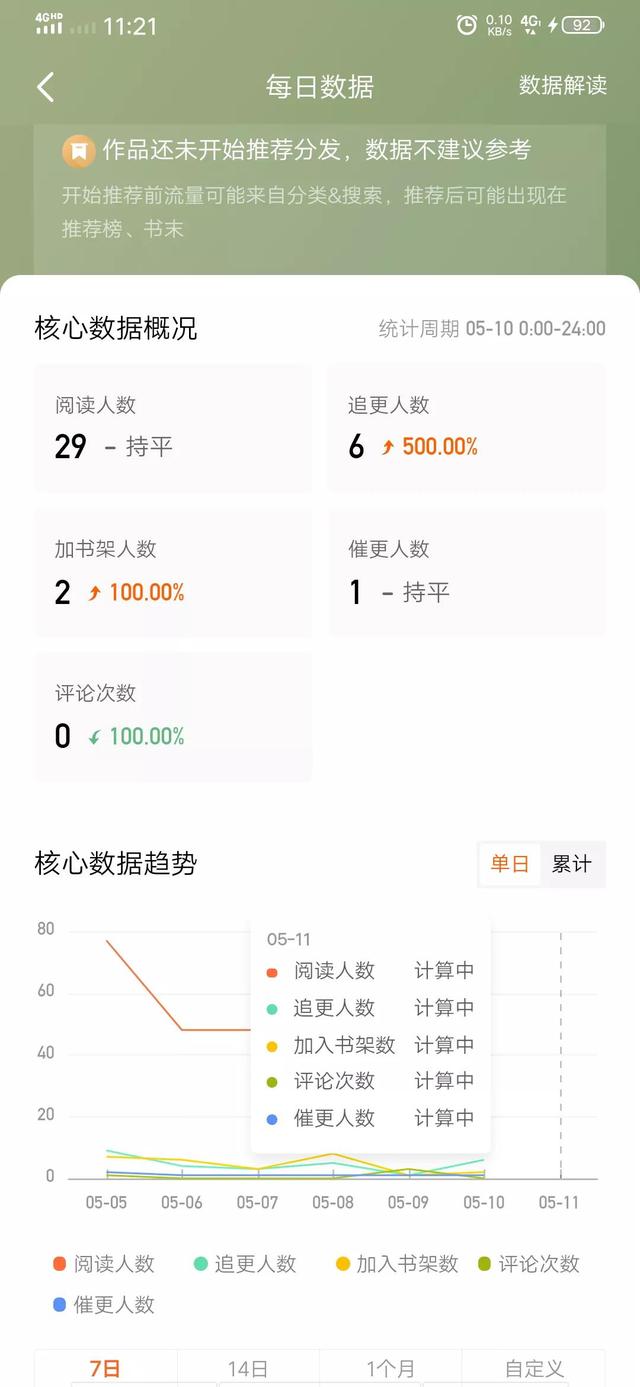Select the 单日 chart mode
640x1387 pixels.
[x=510, y=864]
